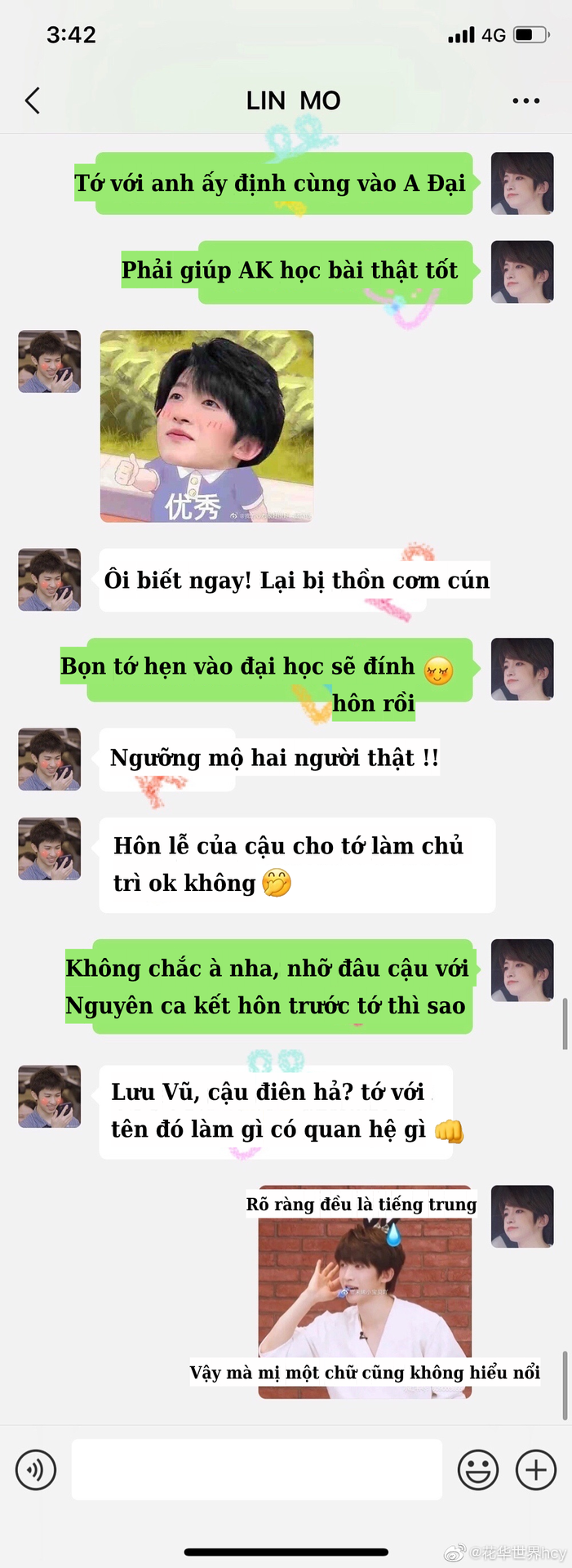Open contact avatar beside 'Ngưỡng mộ hai người' message
Image resolution: width=572 pixels, height=1568 pixels.
coord(50,759)
